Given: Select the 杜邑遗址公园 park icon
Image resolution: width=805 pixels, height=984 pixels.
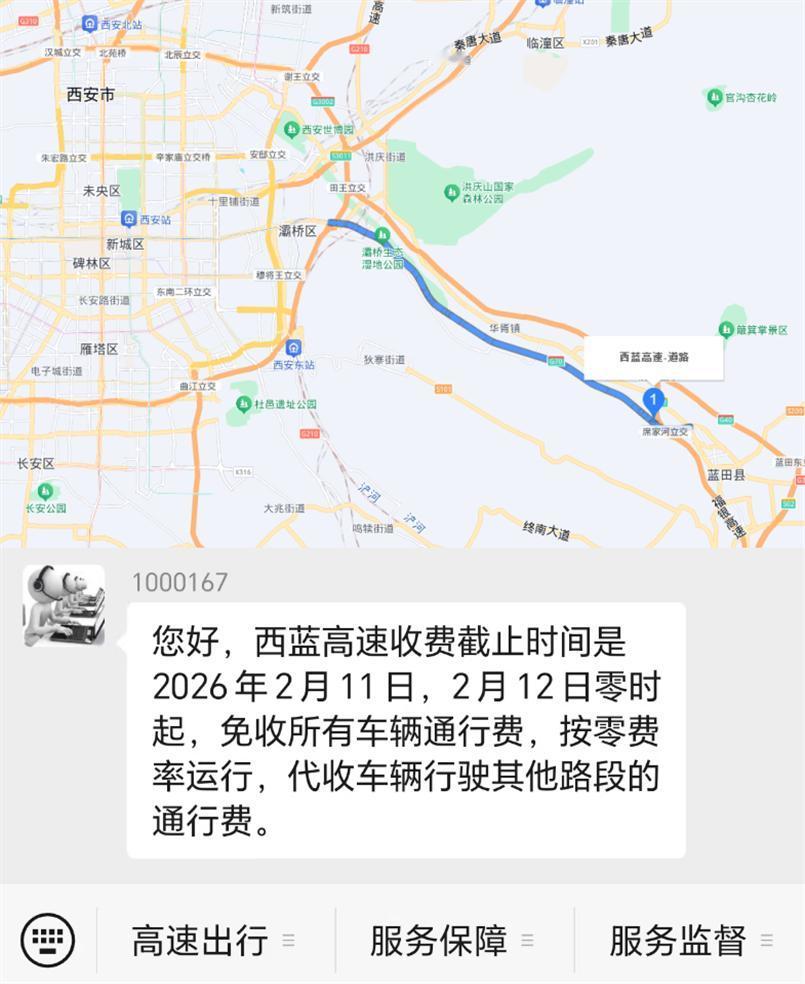Looking at the screenshot, I should pos(244,404).
